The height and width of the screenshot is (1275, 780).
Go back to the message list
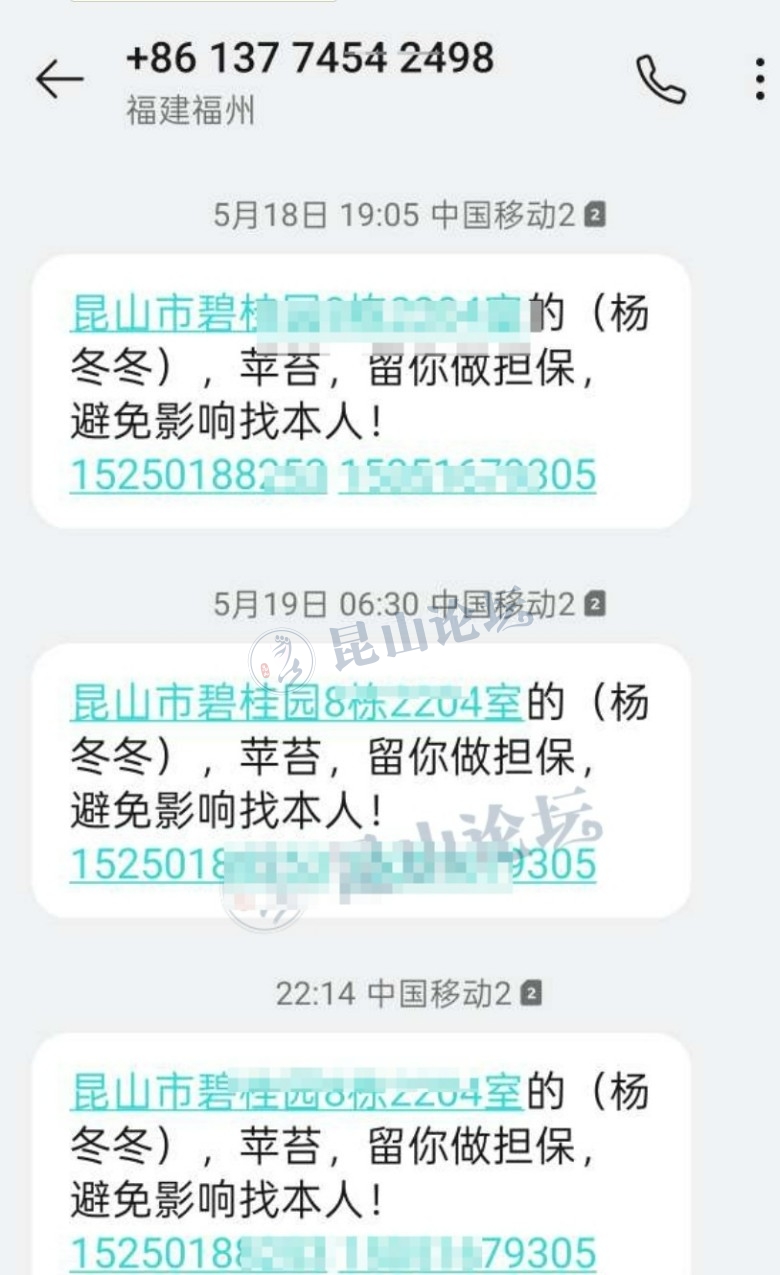pyautogui.click(x=60, y=80)
